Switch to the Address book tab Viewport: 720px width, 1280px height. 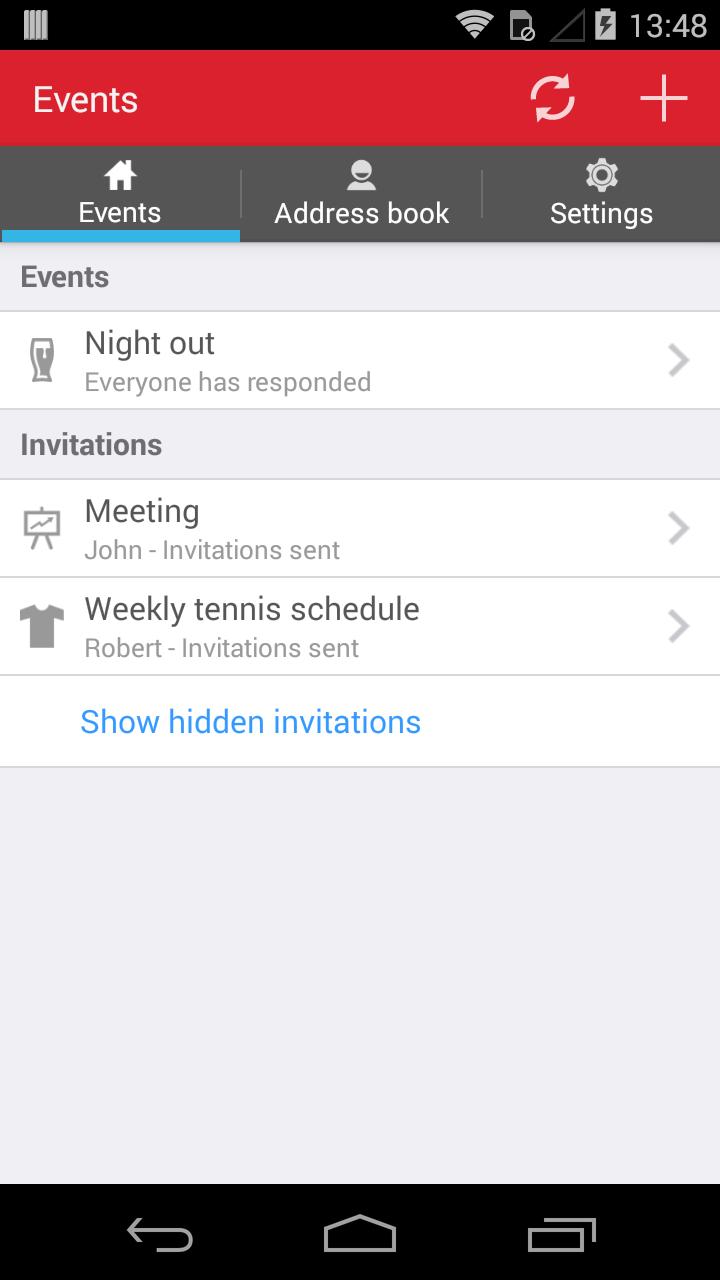361,194
